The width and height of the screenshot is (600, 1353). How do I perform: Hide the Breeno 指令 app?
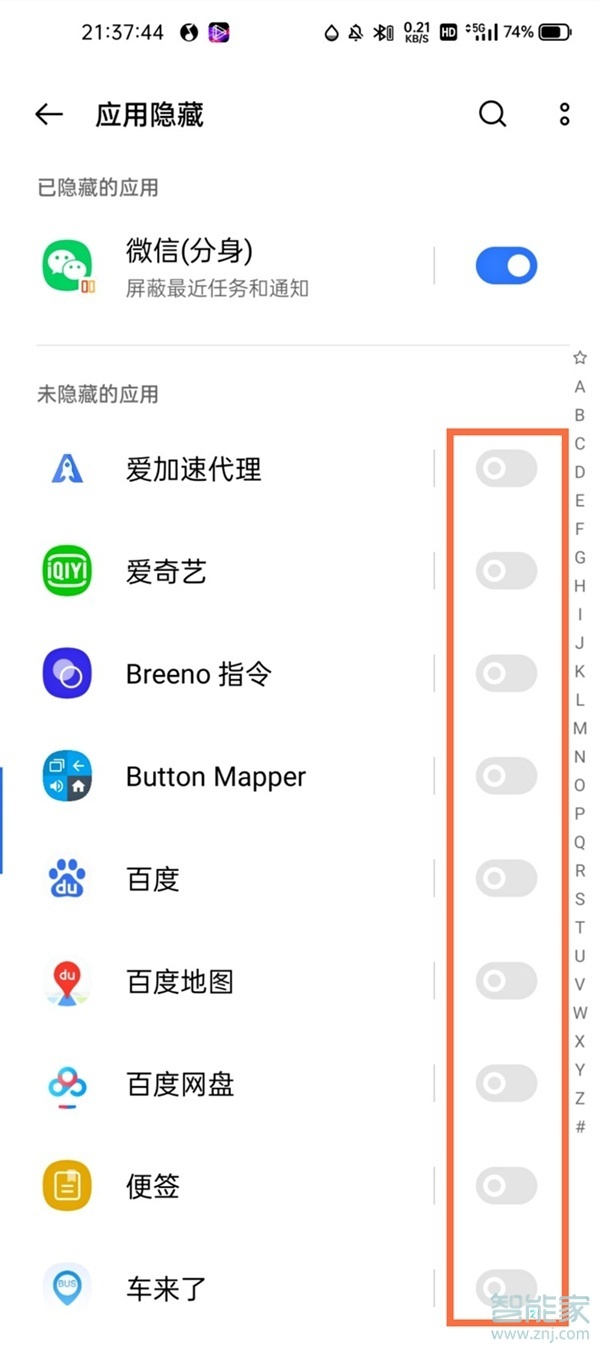pos(506,673)
